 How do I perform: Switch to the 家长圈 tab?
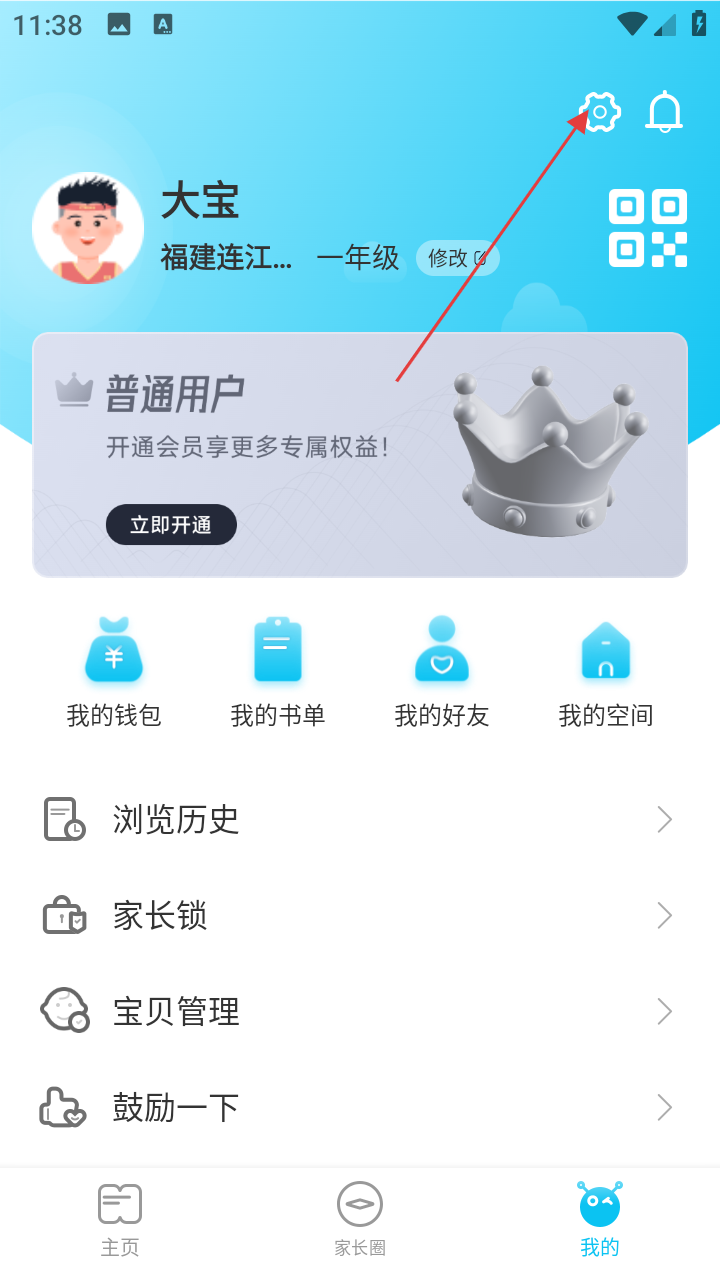tap(360, 1220)
